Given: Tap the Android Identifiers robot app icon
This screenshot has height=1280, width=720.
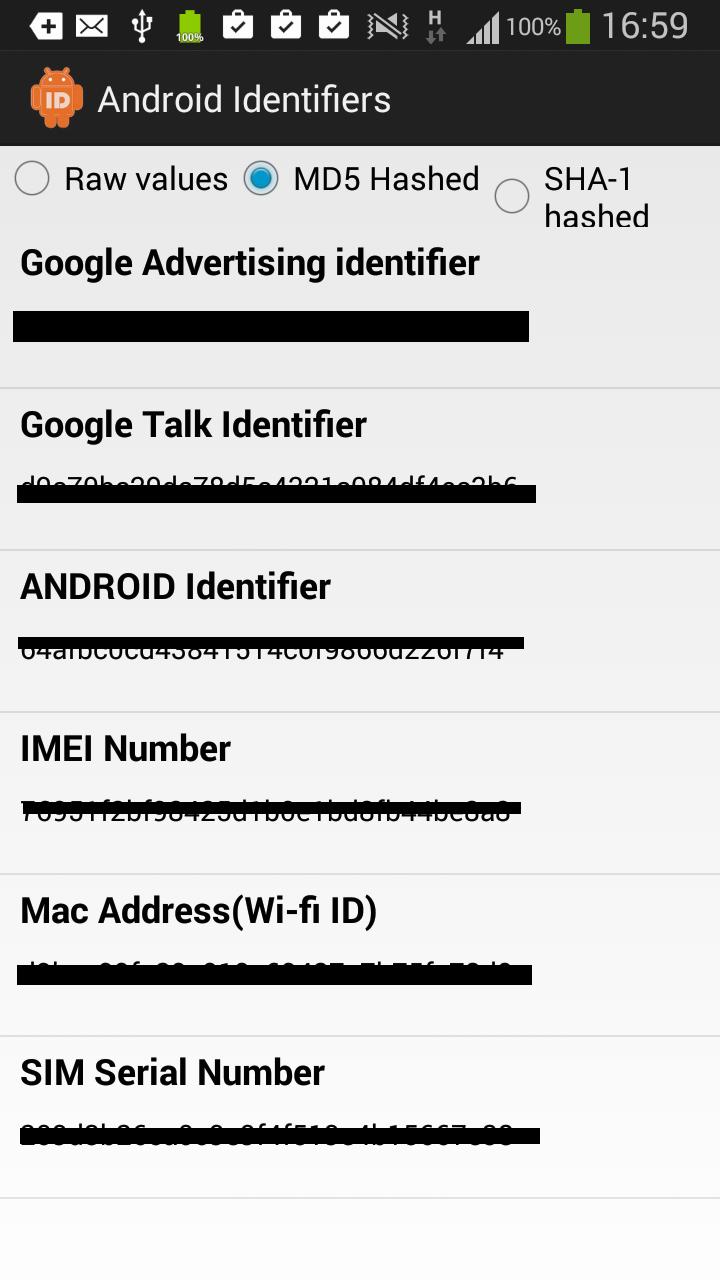Looking at the screenshot, I should click(x=55, y=98).
